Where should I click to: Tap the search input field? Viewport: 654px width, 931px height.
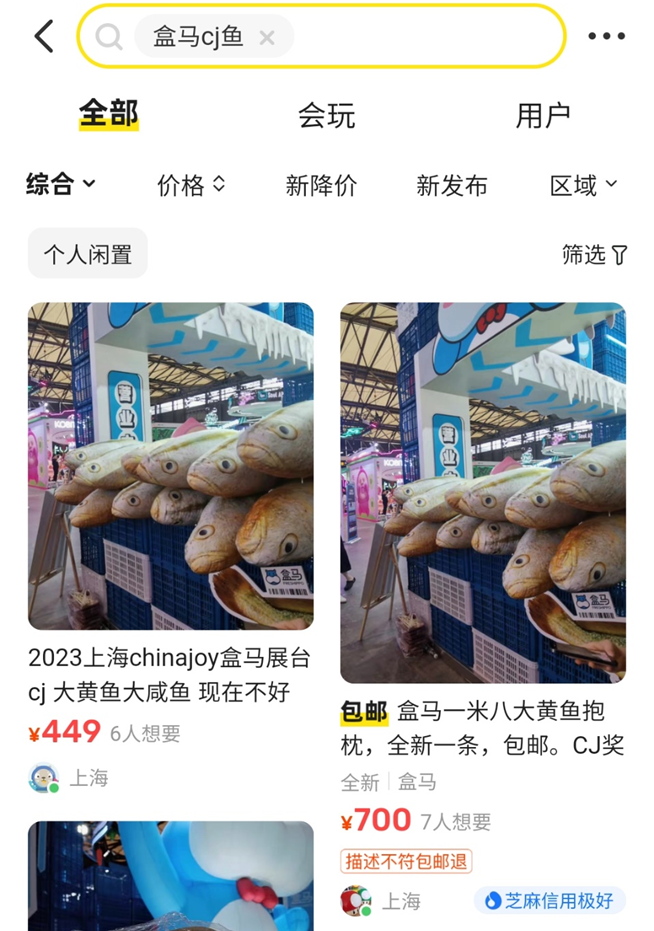pyautogui.click(x=420, y=37)
